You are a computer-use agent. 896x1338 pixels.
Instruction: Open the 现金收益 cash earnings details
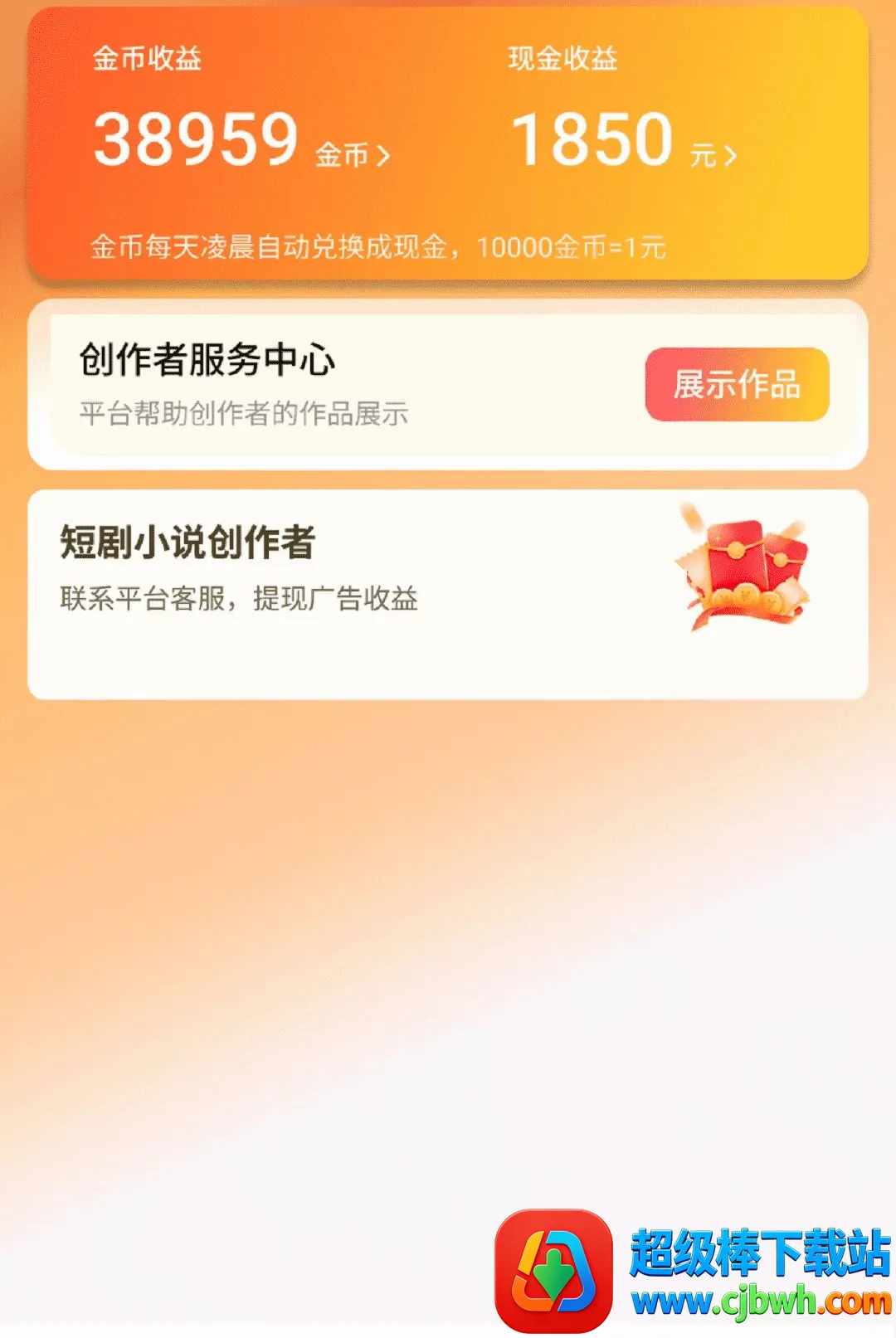pos(624,140)
